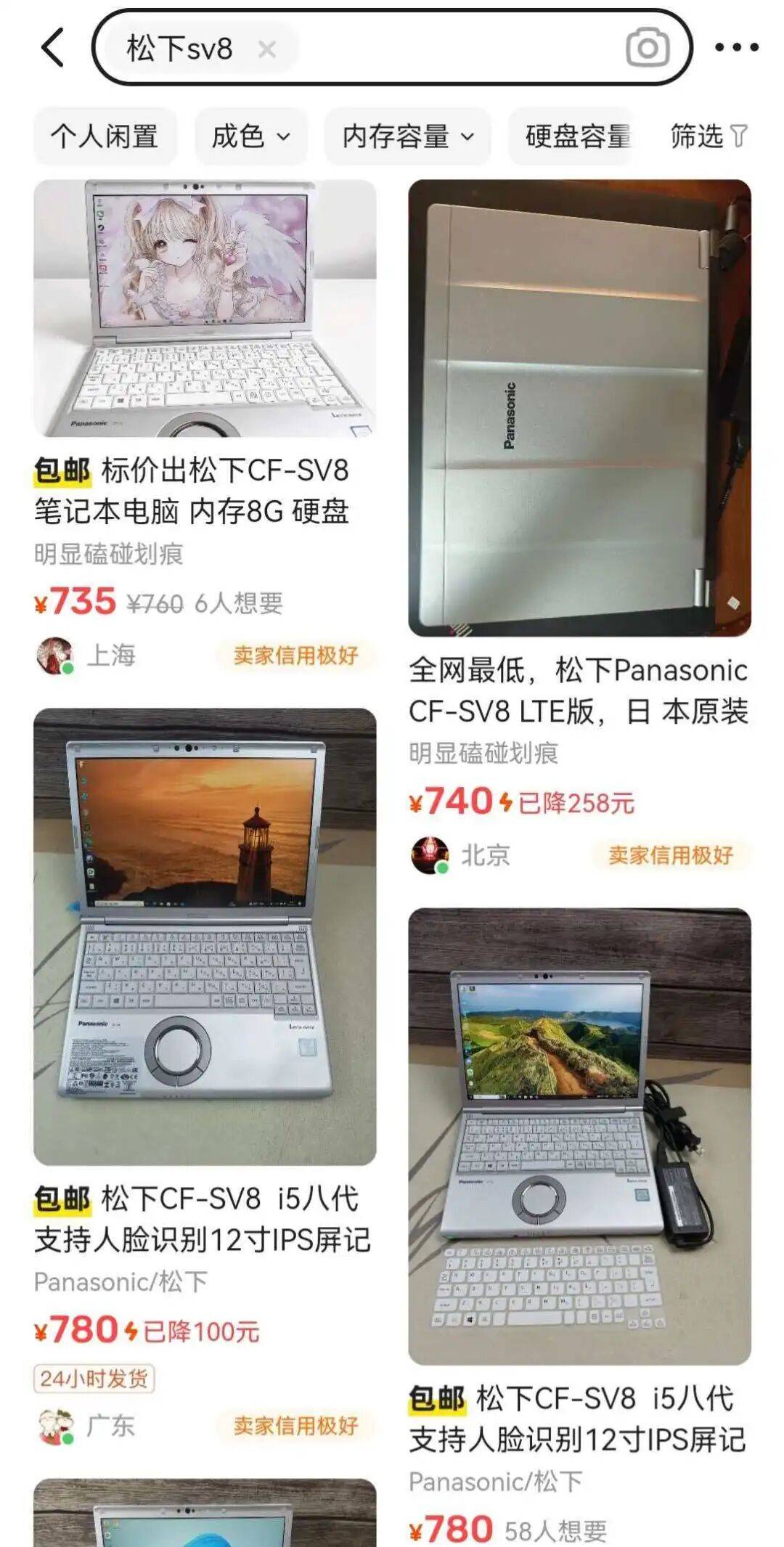
Task: Expand the 成色 dropdown
Action: point(250,136)
